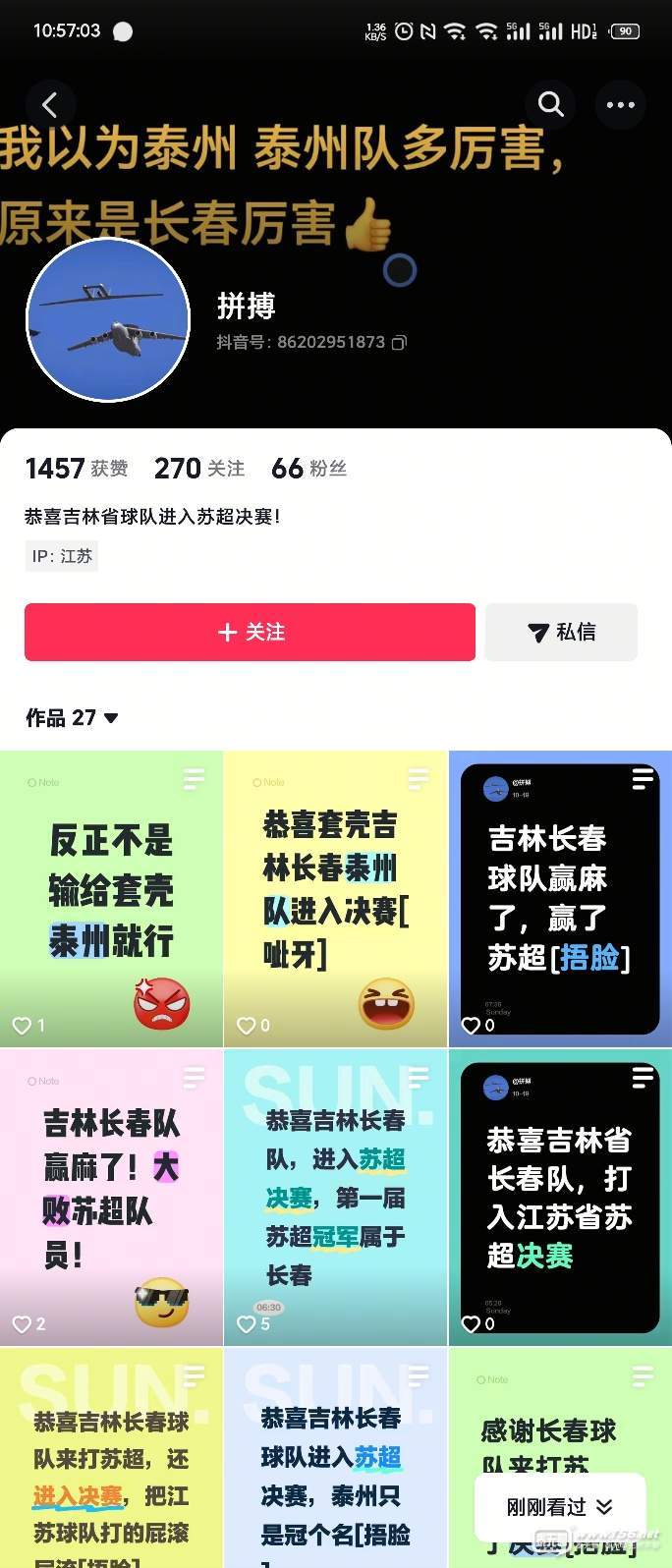Open the post 泰州只是冠个名
Viewport: 672px width, 1568px height.
pyautogui.click(x=336, y=1464)
